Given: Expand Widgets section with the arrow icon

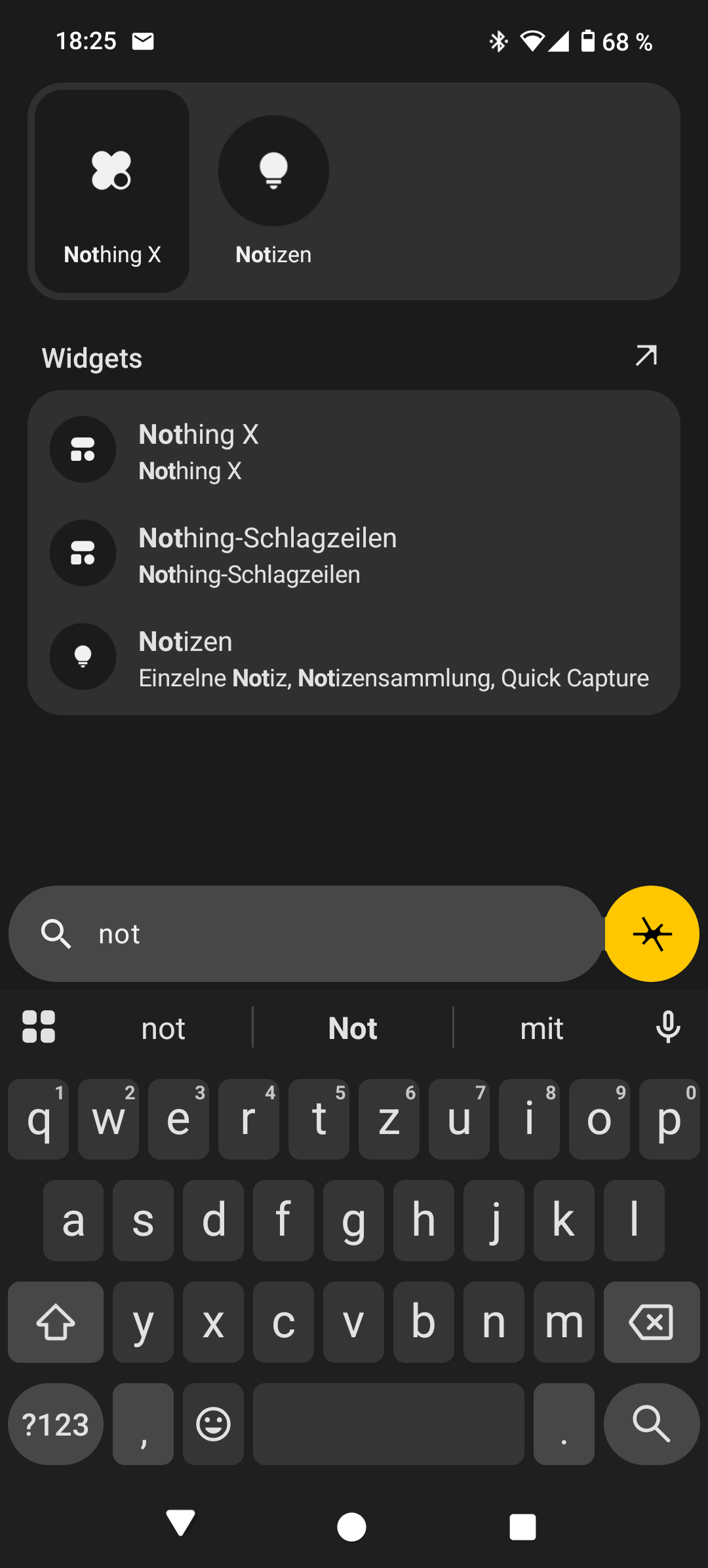Looking at the screenshot, I should point(646,356).
